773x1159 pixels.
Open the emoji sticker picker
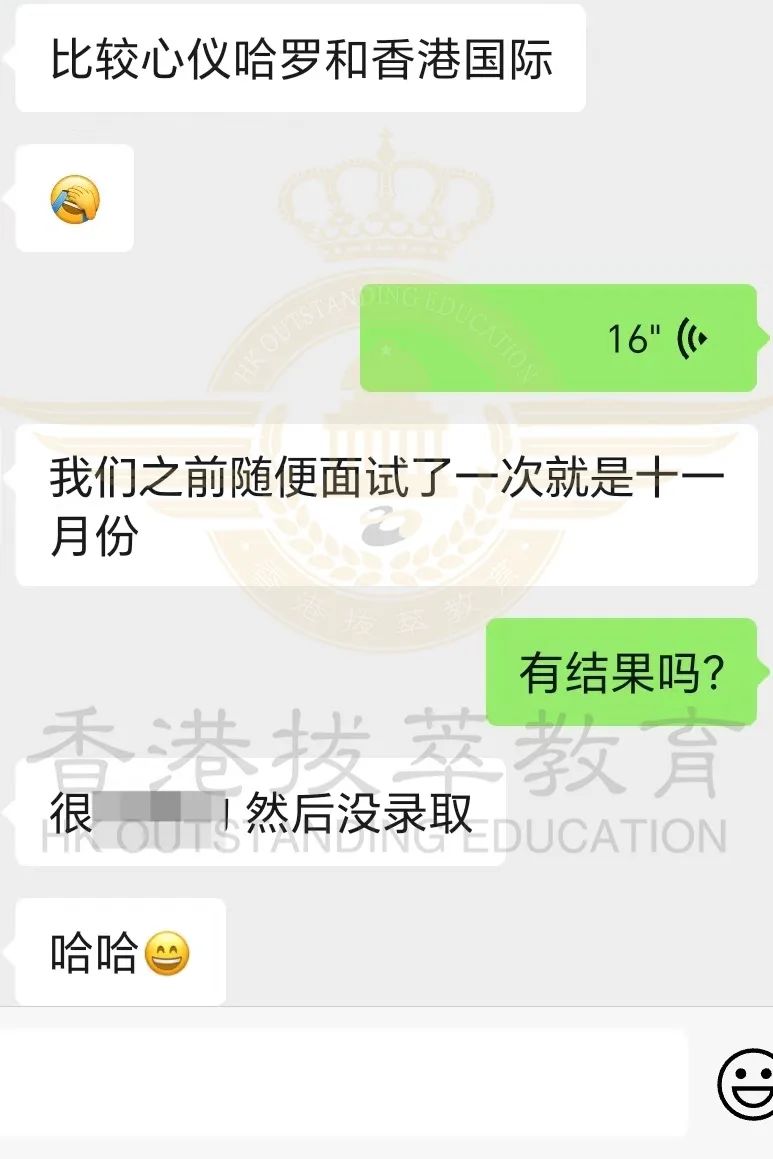[747, 1083]
